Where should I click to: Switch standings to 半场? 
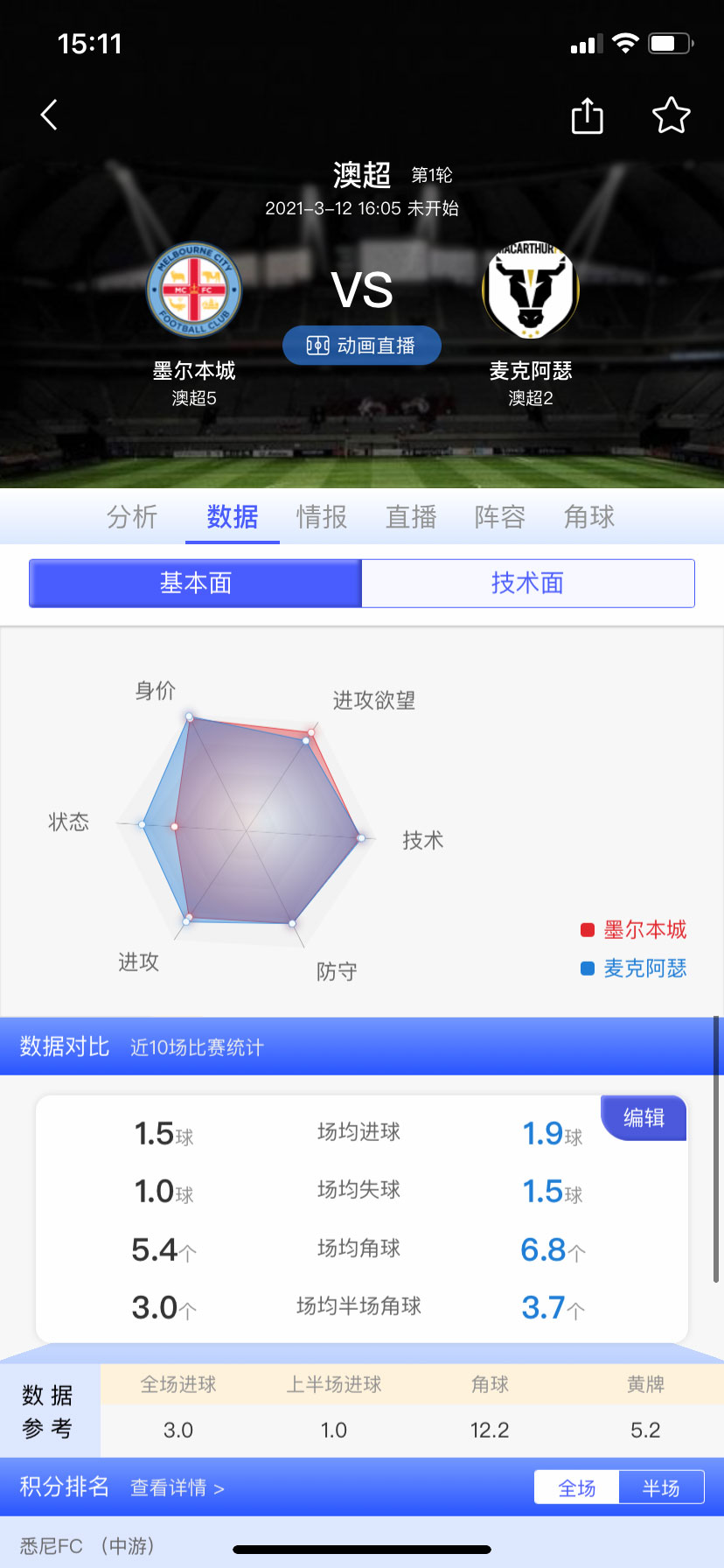tap(661, 1487)
